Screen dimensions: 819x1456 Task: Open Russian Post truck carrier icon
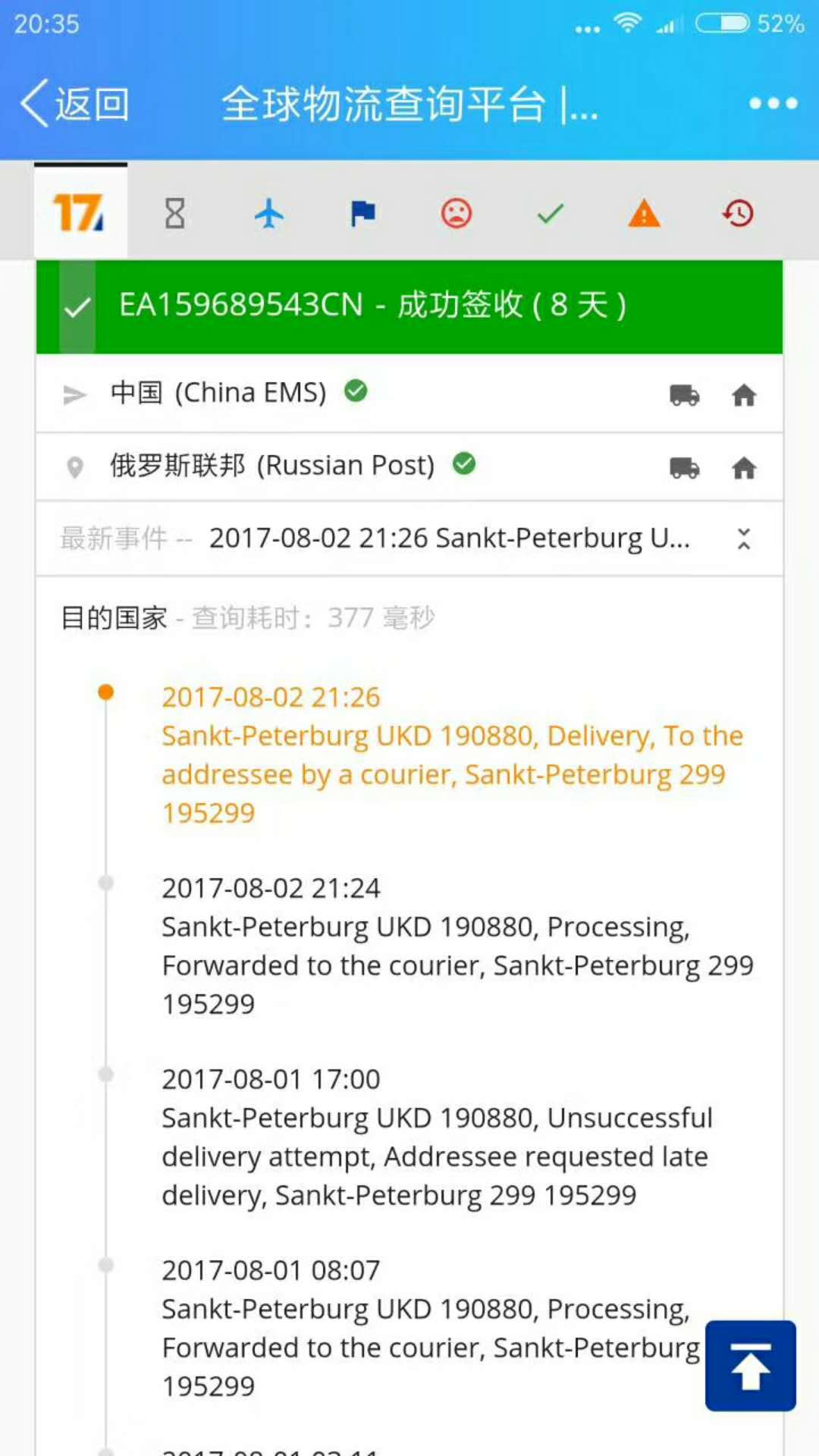pos(684,468)
